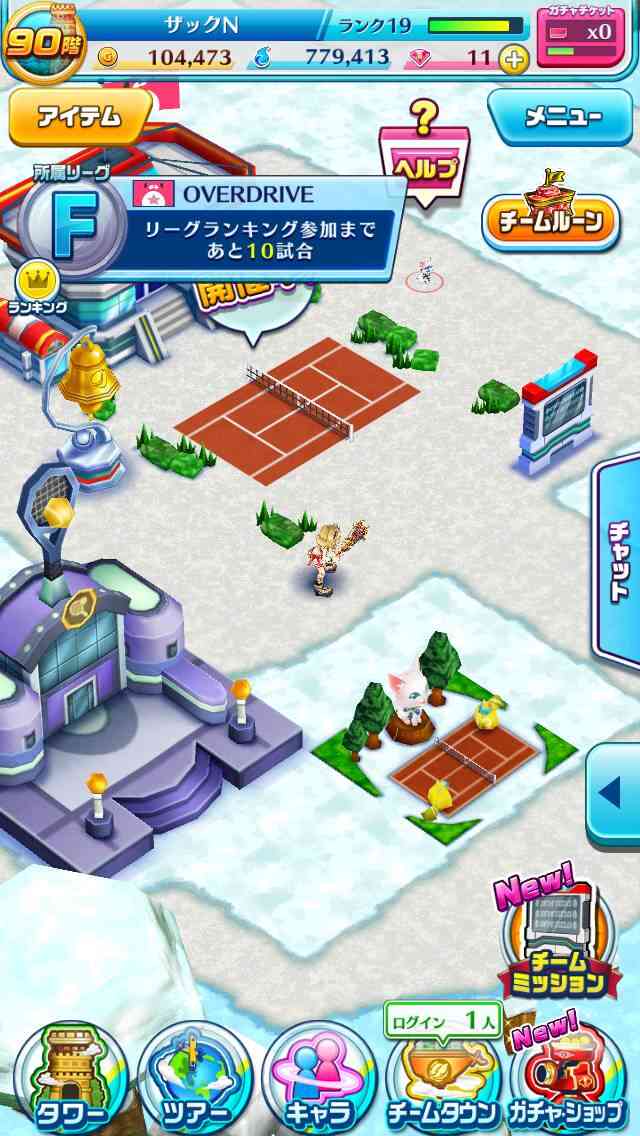Open the アイテム items button
Screen dimensions: 640x1136
(x=79, y=116)
